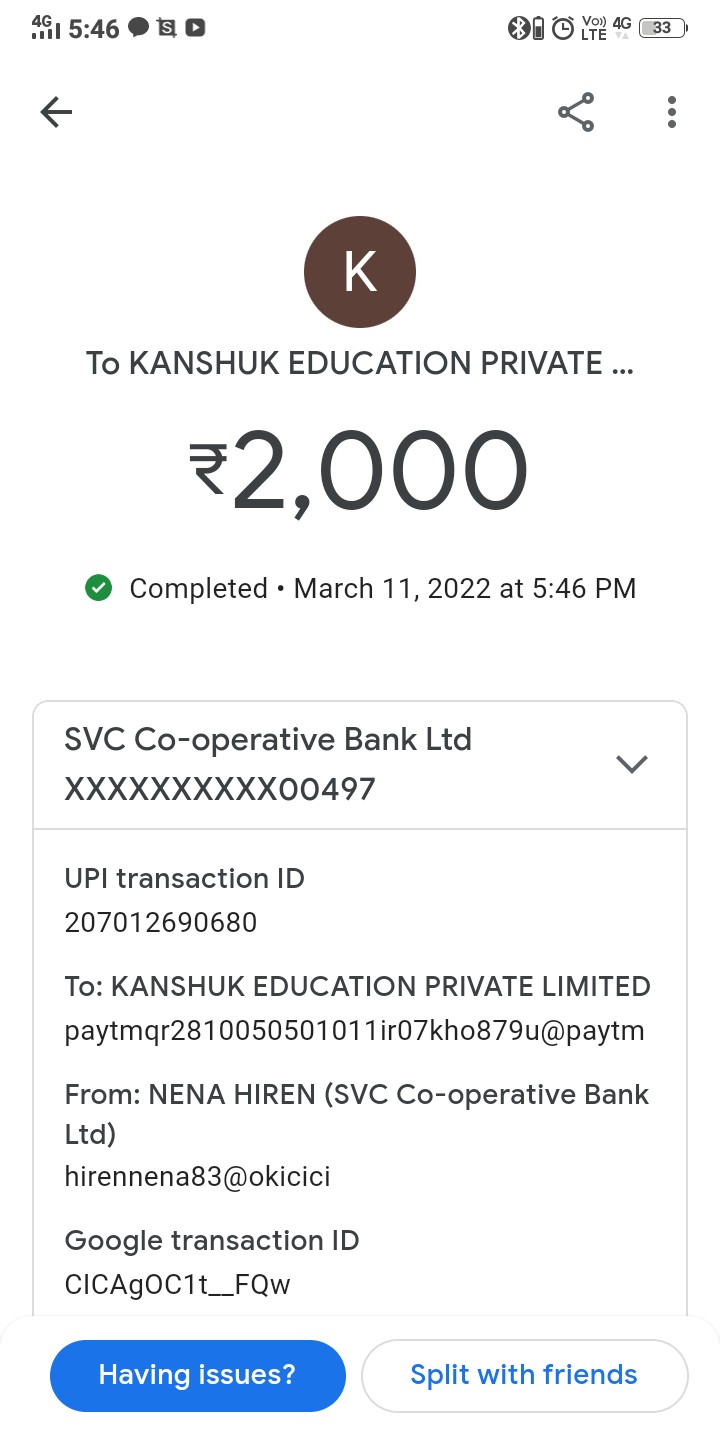Tap the Having issues? button
This screenshot has height=1436, width=720.
point(197,1375)
